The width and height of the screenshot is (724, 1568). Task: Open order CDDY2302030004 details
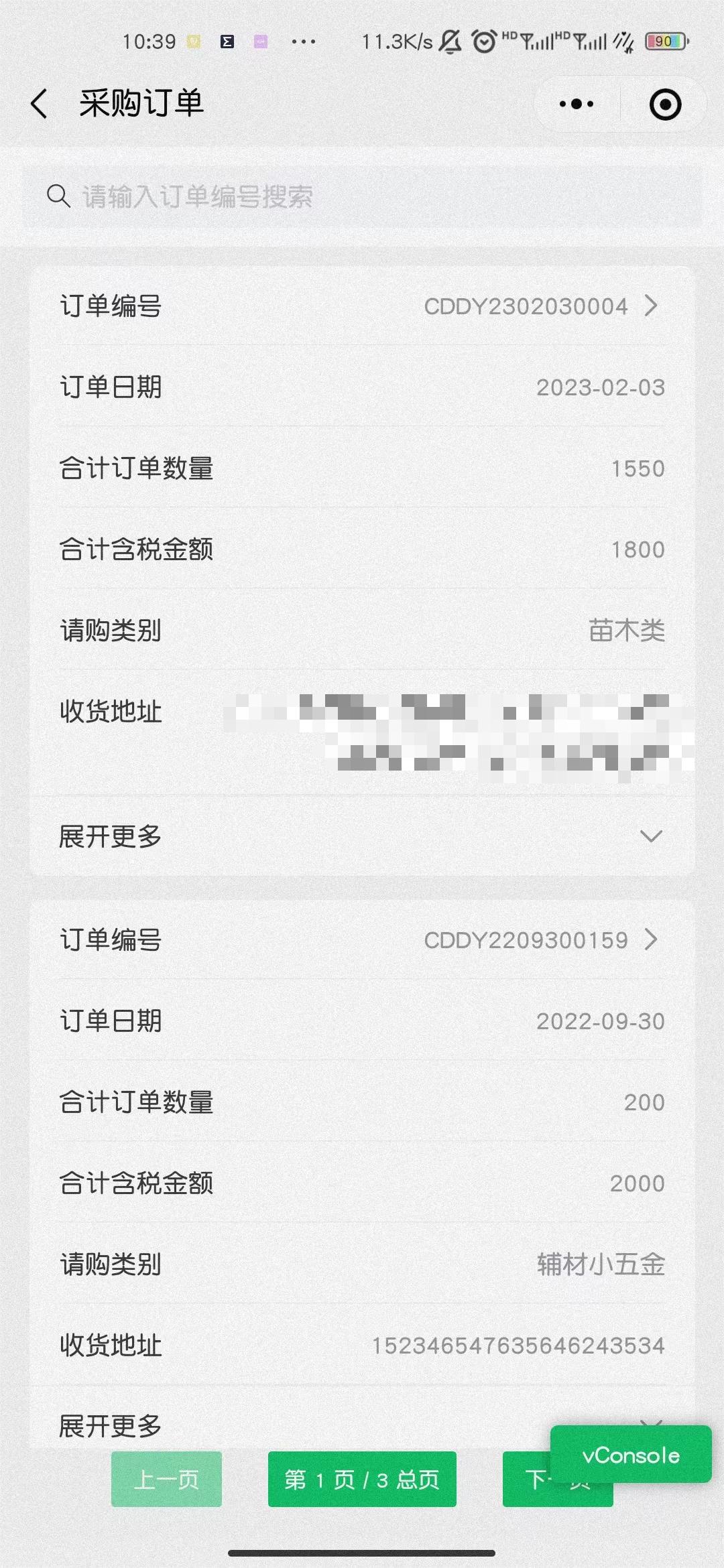[x=540, y=307]
